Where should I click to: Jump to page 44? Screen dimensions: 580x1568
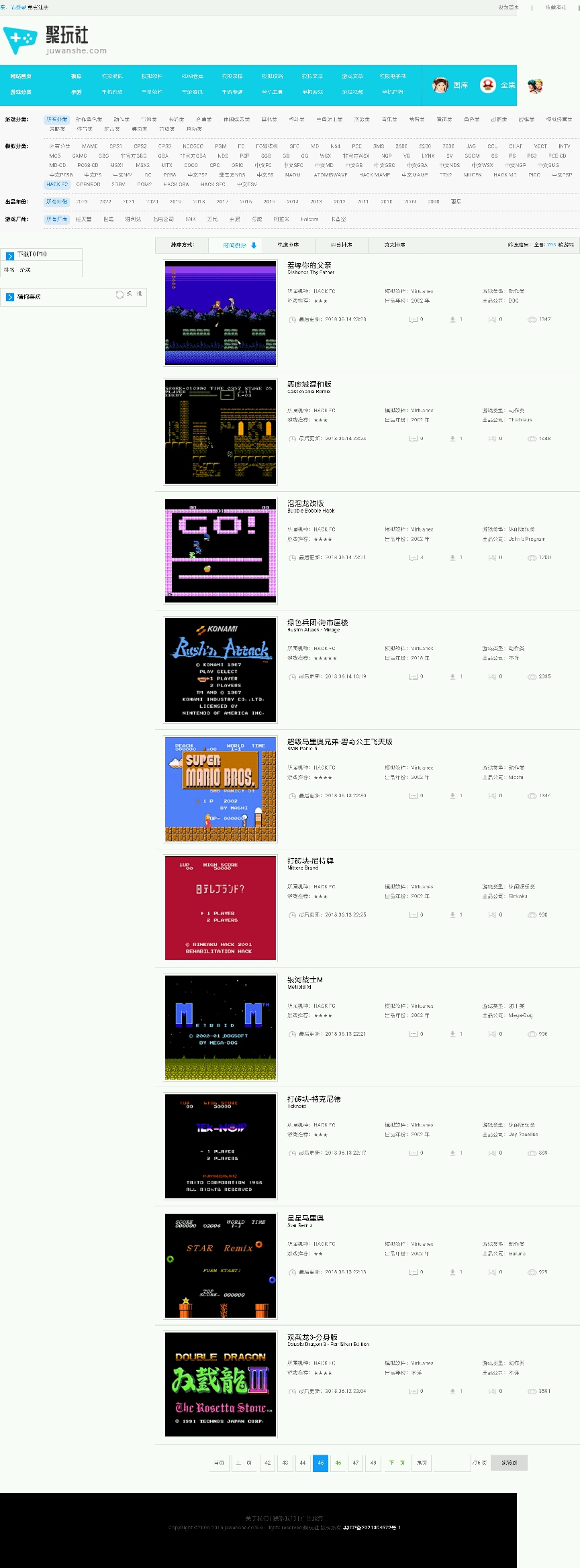point(303,1463)
